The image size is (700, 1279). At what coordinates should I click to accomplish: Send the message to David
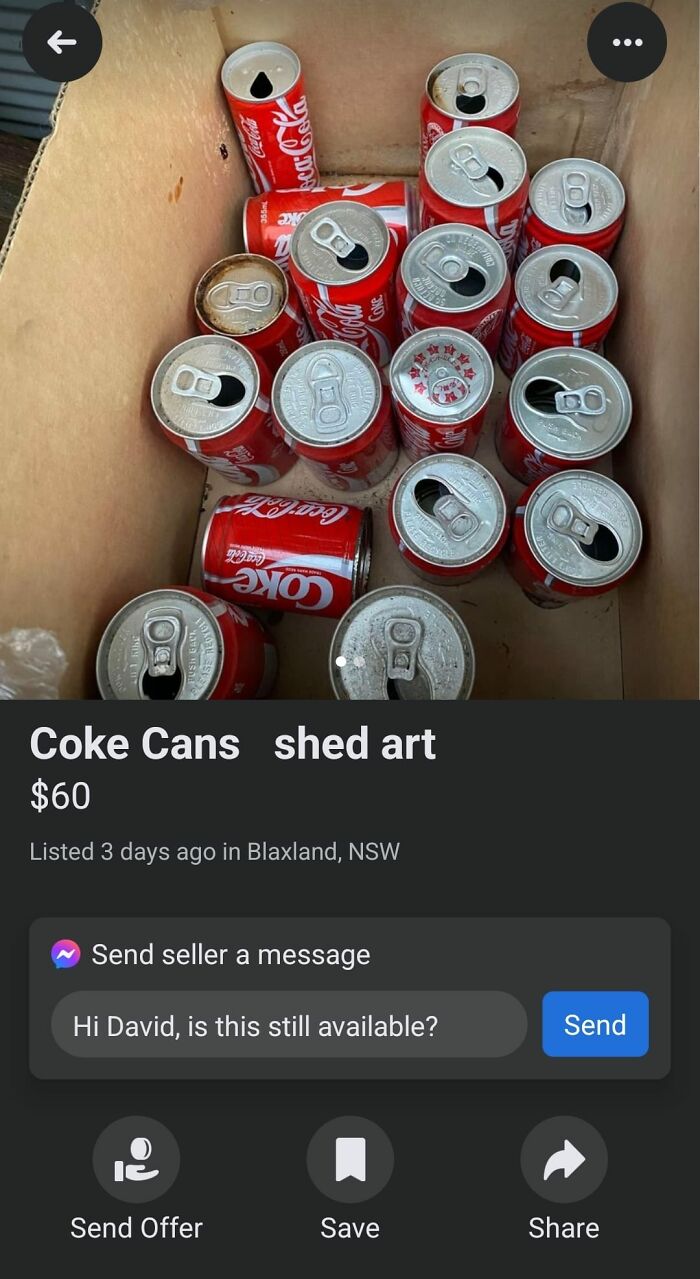pyautogui.click(x=595, y=1024)
